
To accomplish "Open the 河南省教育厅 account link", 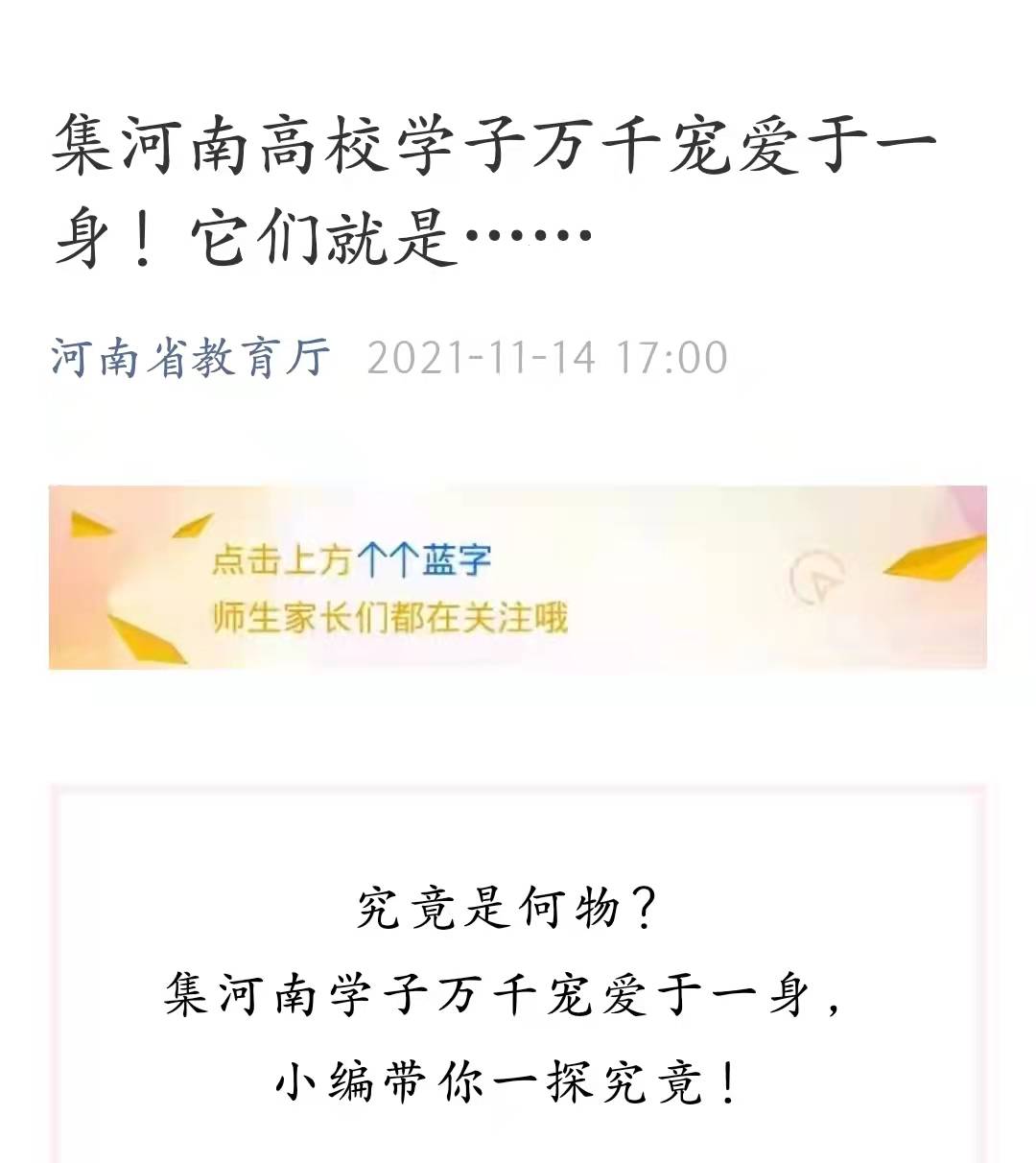I will [x=191, y=358].
